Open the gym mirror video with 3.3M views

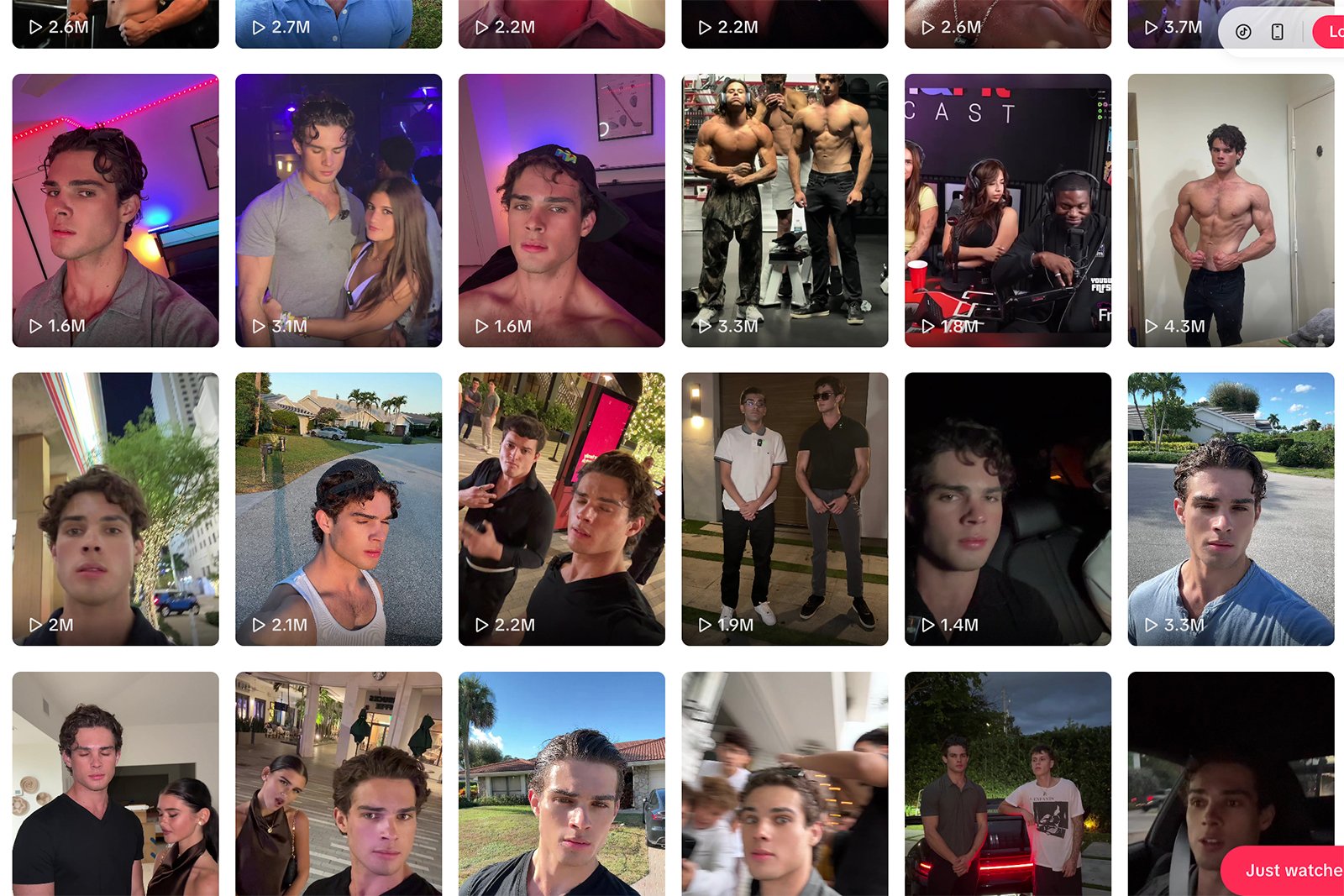click(x=785, y=210)
